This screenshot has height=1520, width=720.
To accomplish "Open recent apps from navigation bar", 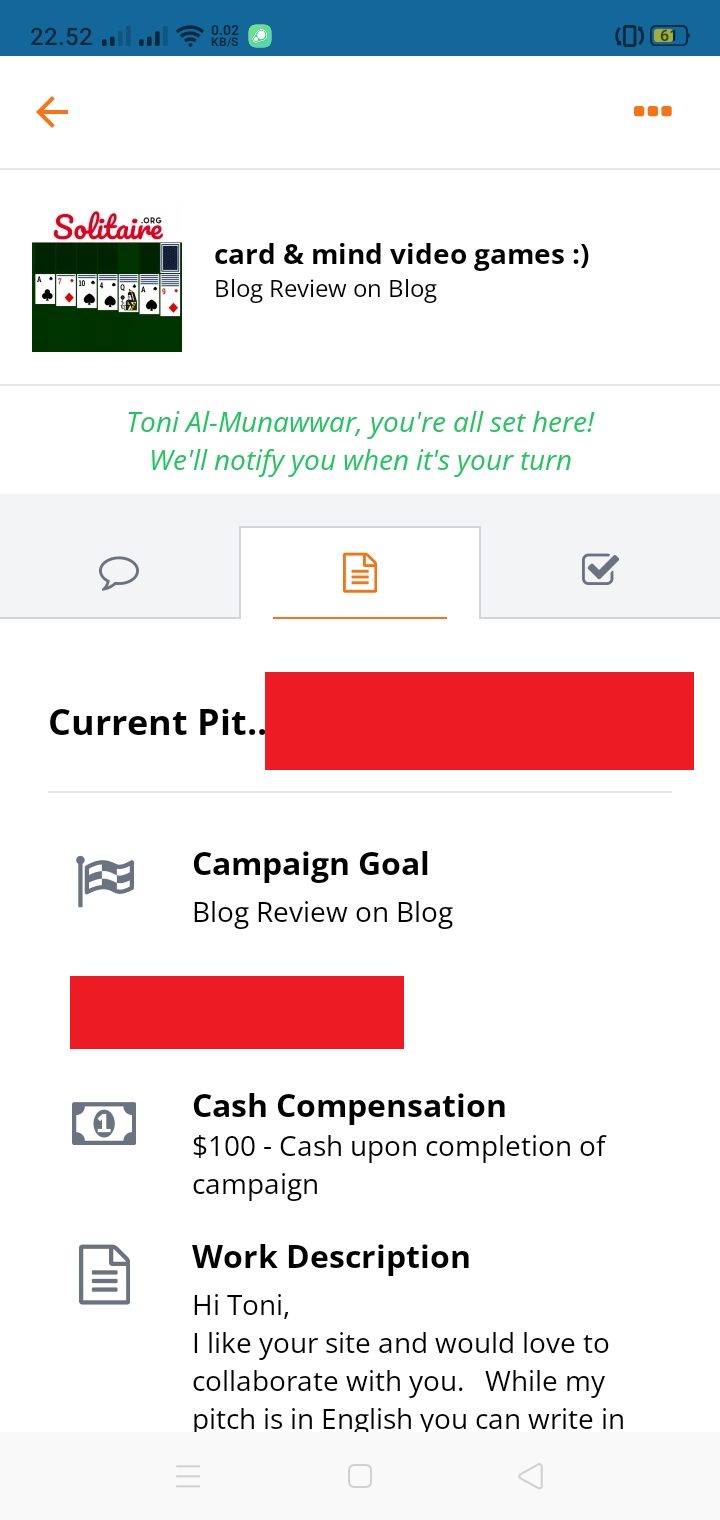I will pyautogui.click(x=188, y=1476).
